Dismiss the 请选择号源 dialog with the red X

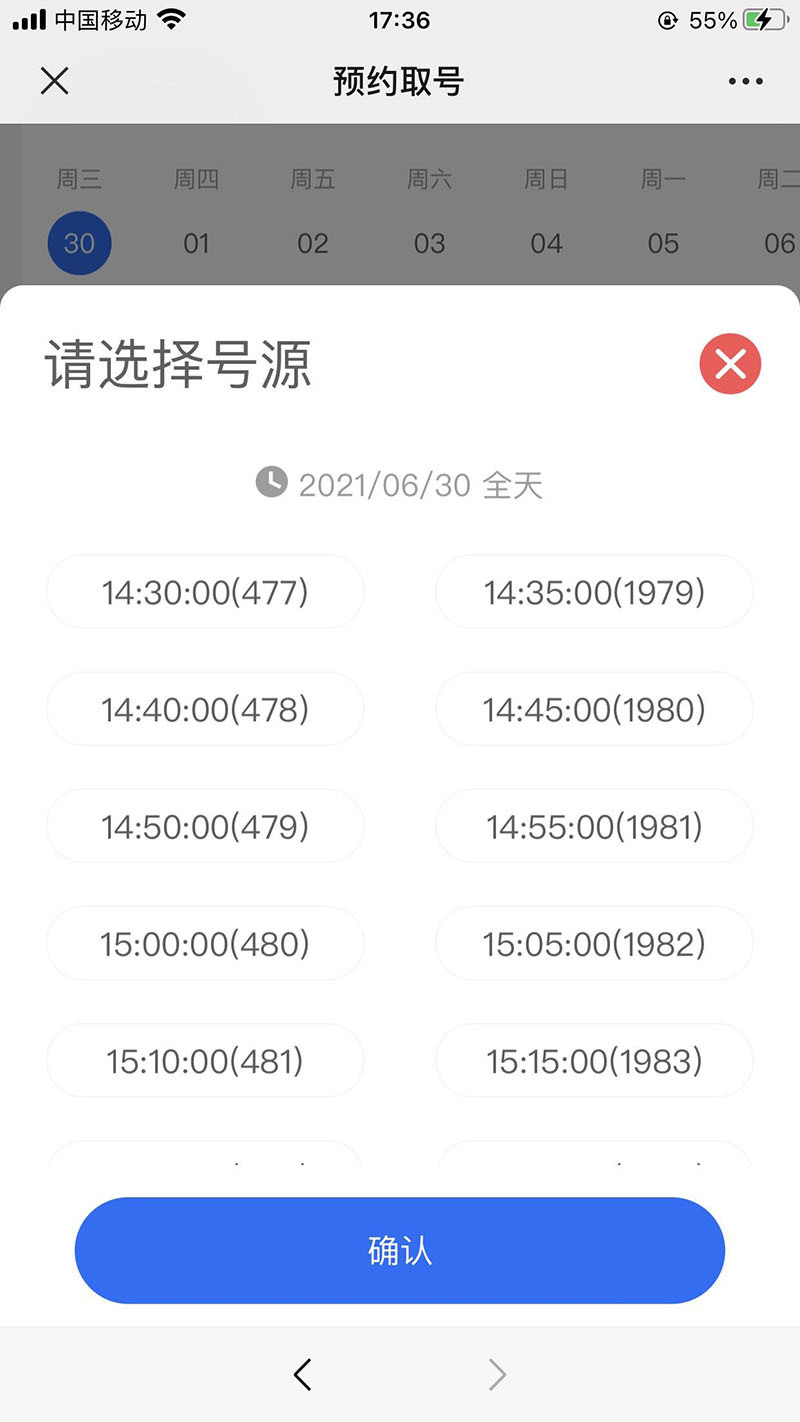(x=730, y=364)
